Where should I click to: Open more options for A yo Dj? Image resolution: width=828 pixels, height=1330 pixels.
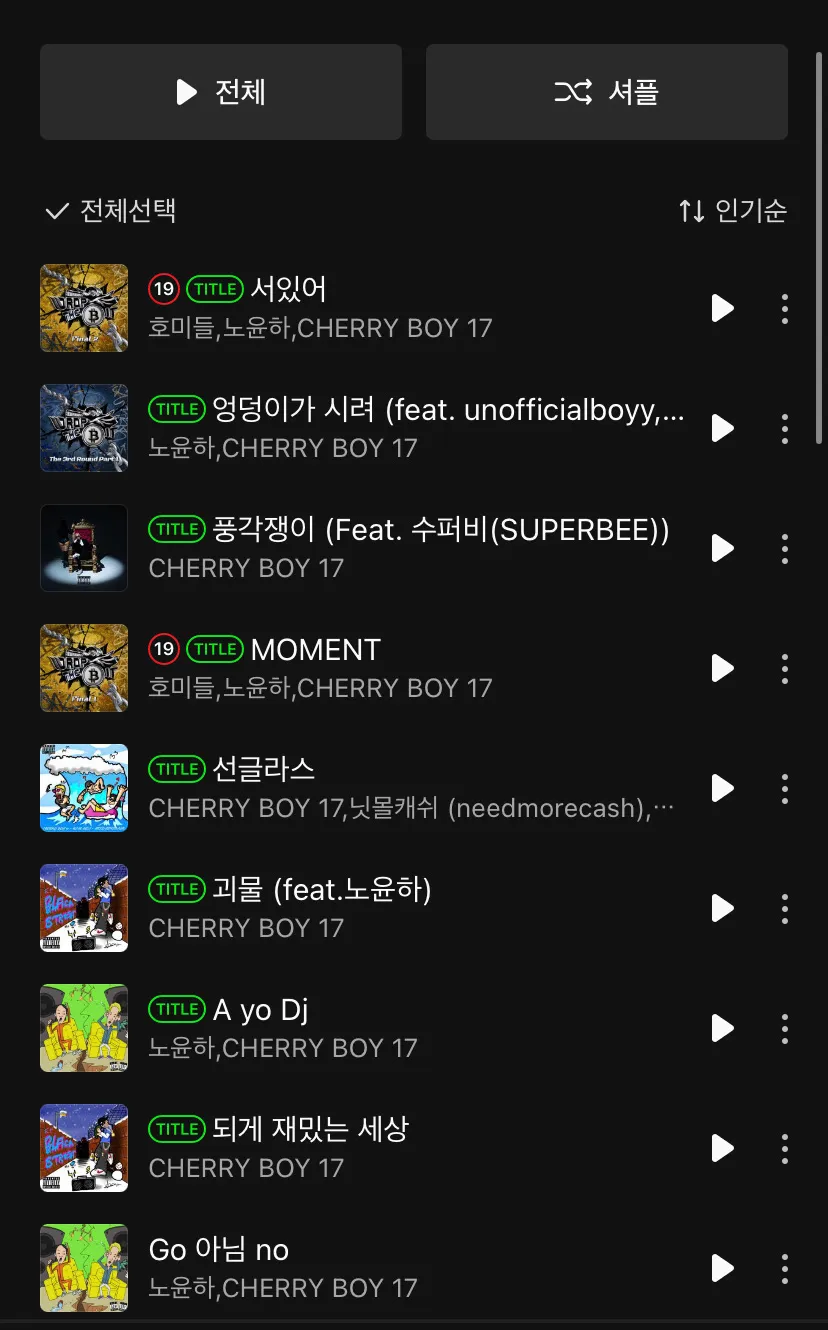784,1028
